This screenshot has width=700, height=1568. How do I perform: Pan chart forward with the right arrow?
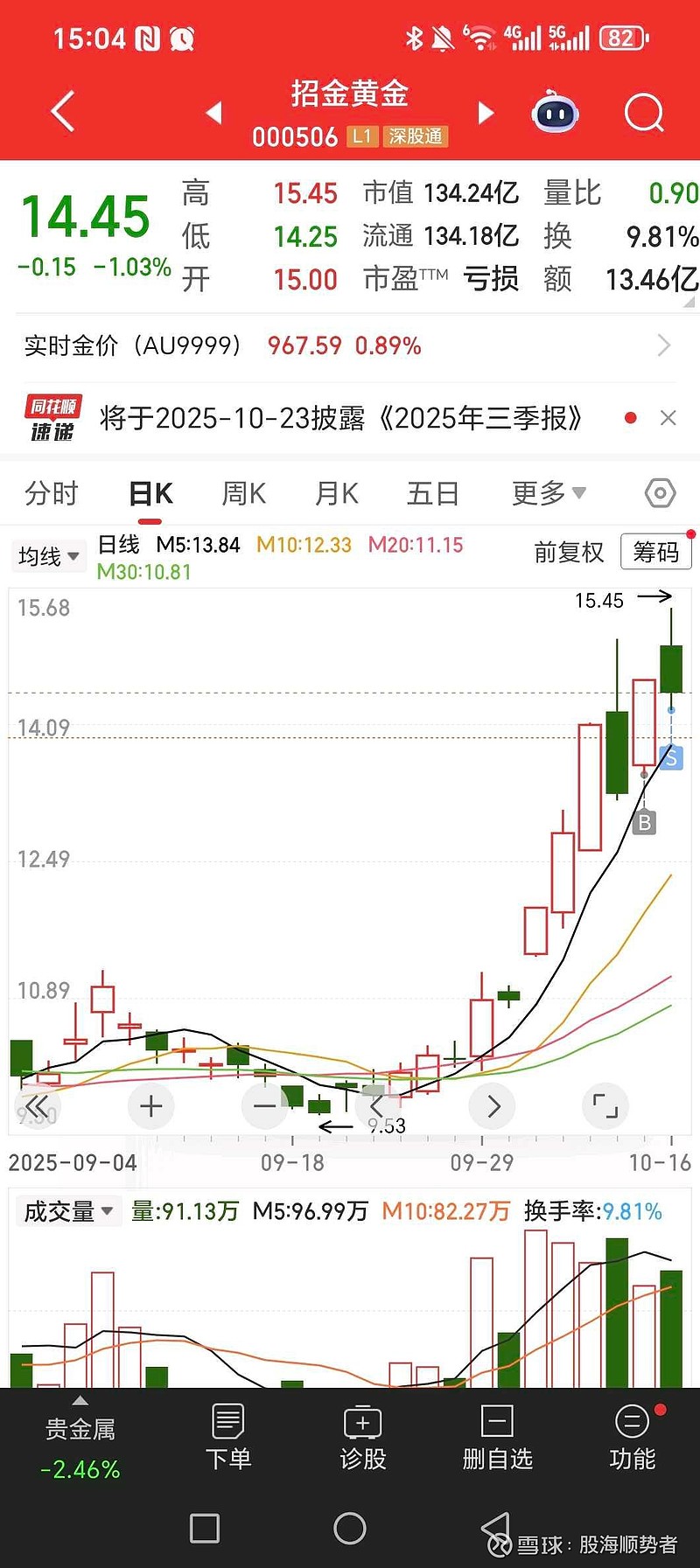491,1106
